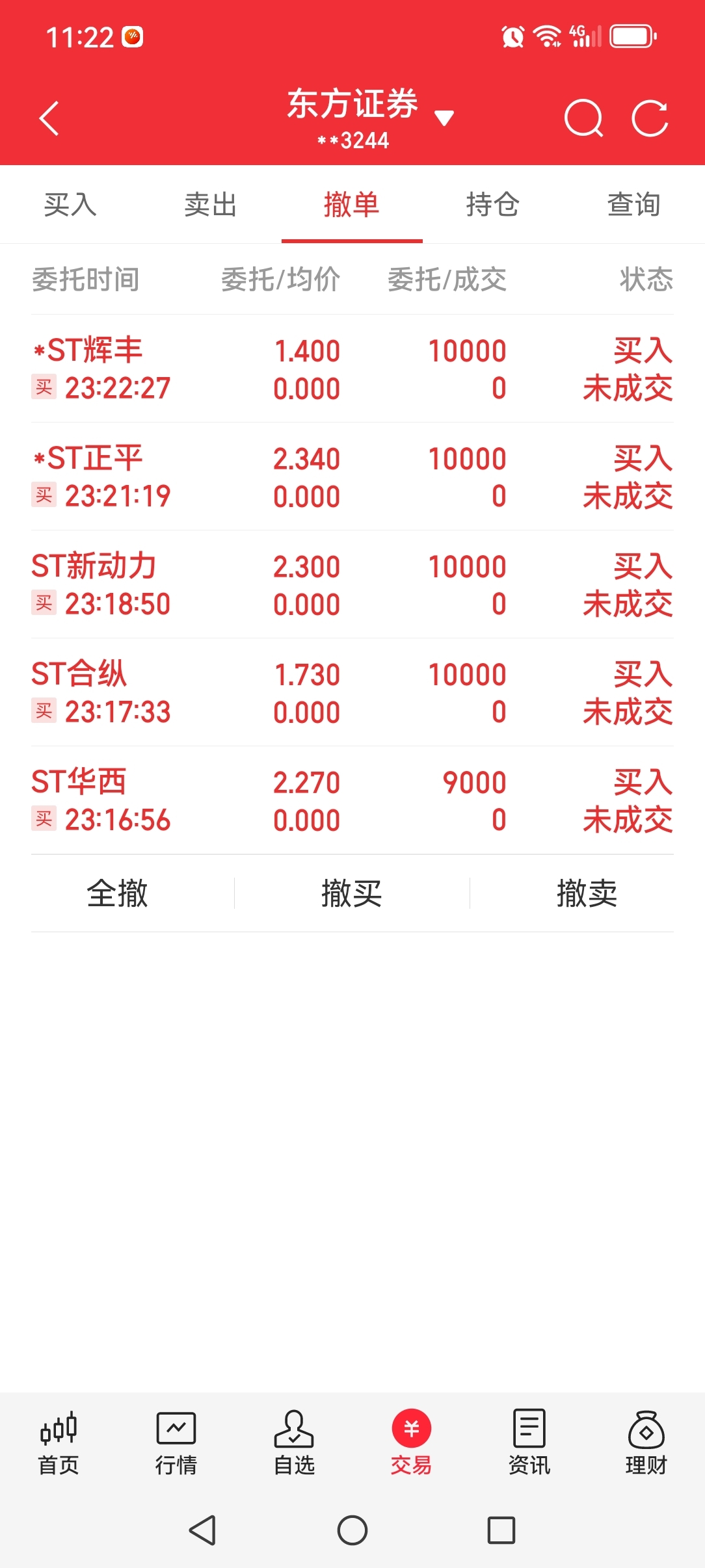
Task: Switch to the 买入 tab
Action: (x=70, y=205)
